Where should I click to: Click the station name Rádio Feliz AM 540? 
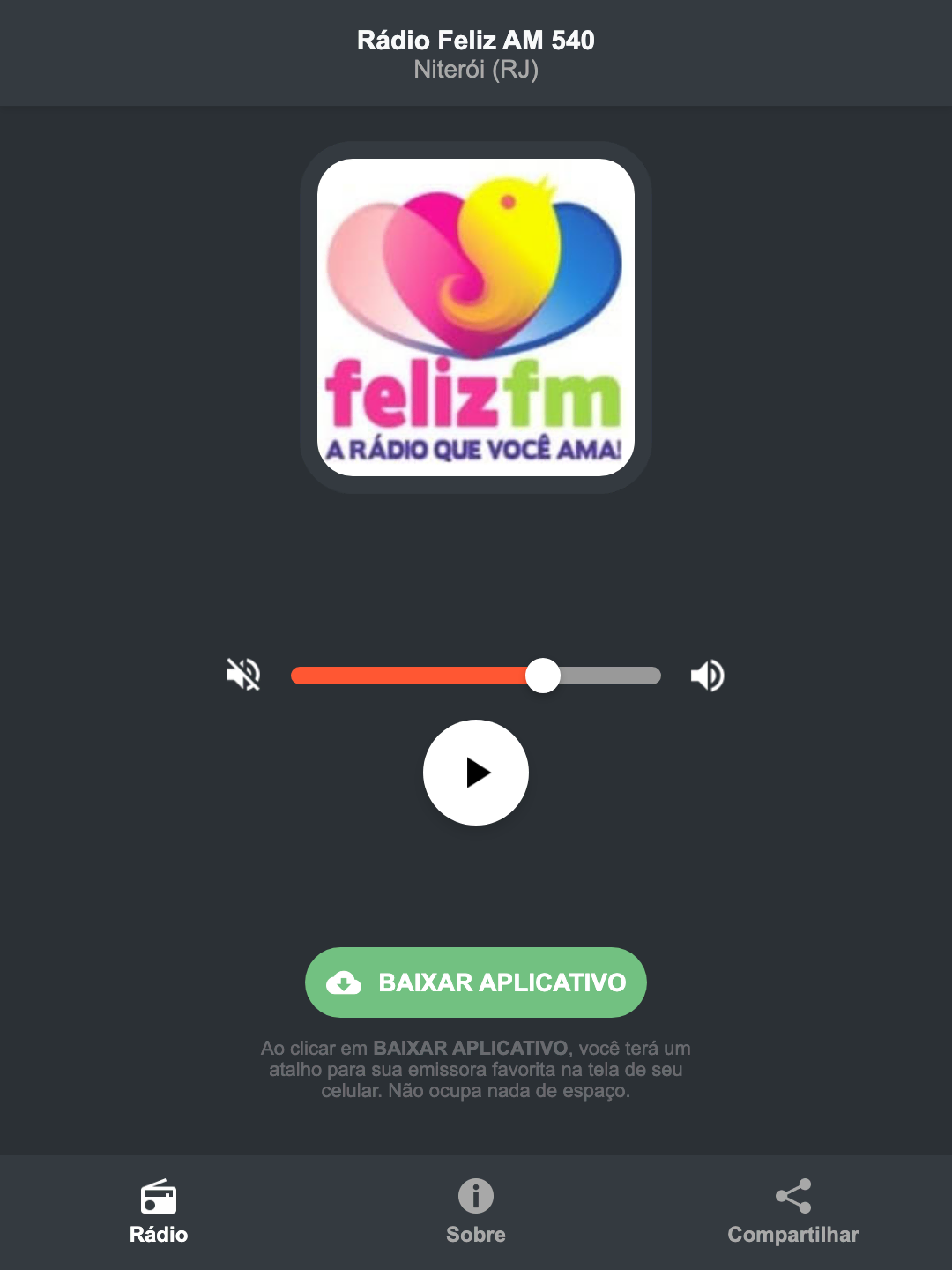(x=475, y=40)
